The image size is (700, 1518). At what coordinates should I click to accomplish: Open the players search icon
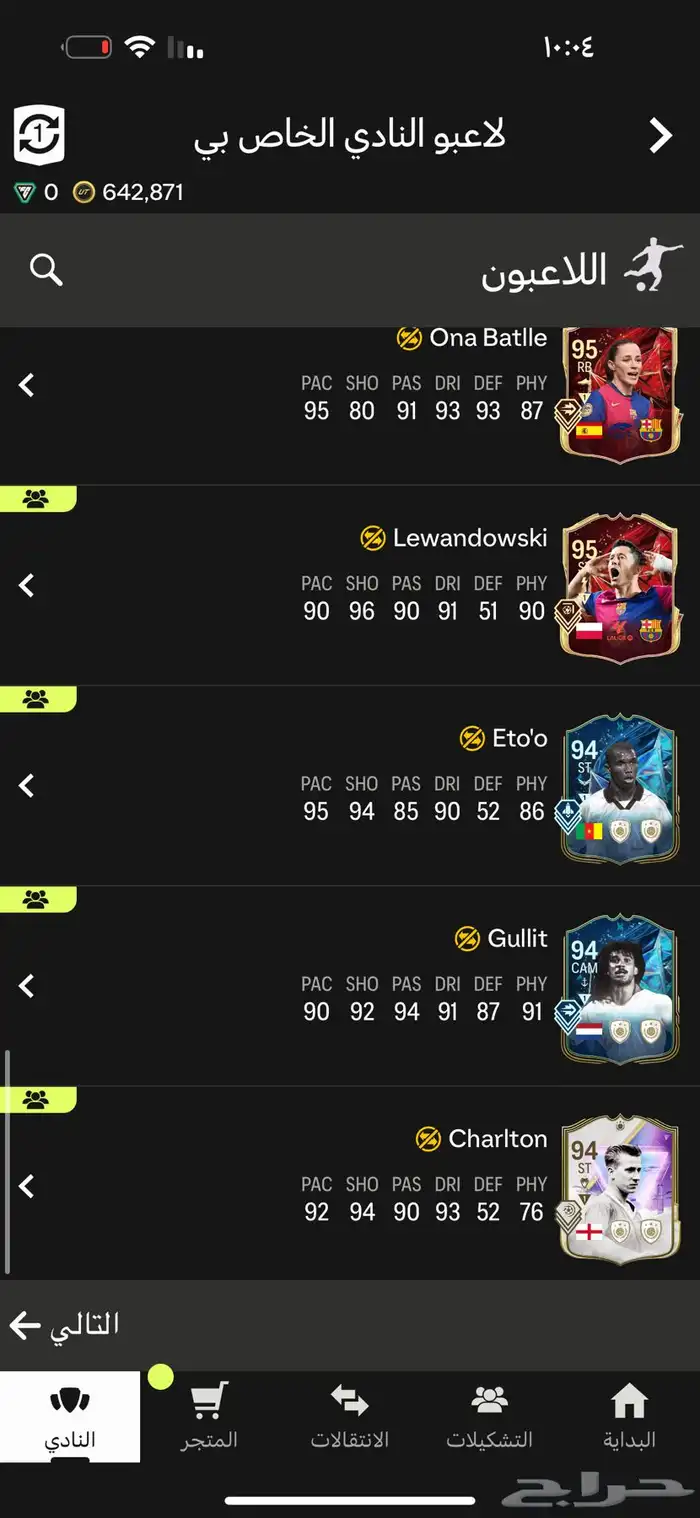[46, 269]
